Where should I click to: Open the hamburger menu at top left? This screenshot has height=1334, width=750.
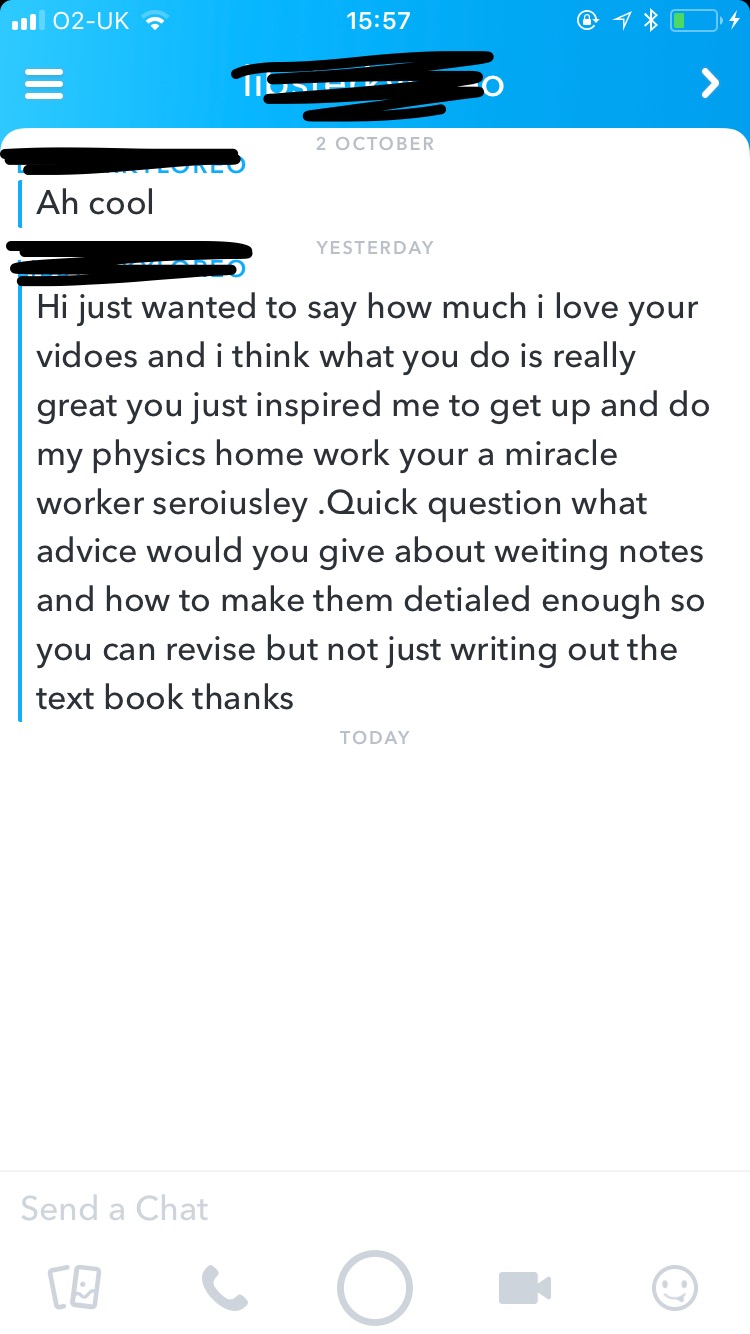point(44,84)
